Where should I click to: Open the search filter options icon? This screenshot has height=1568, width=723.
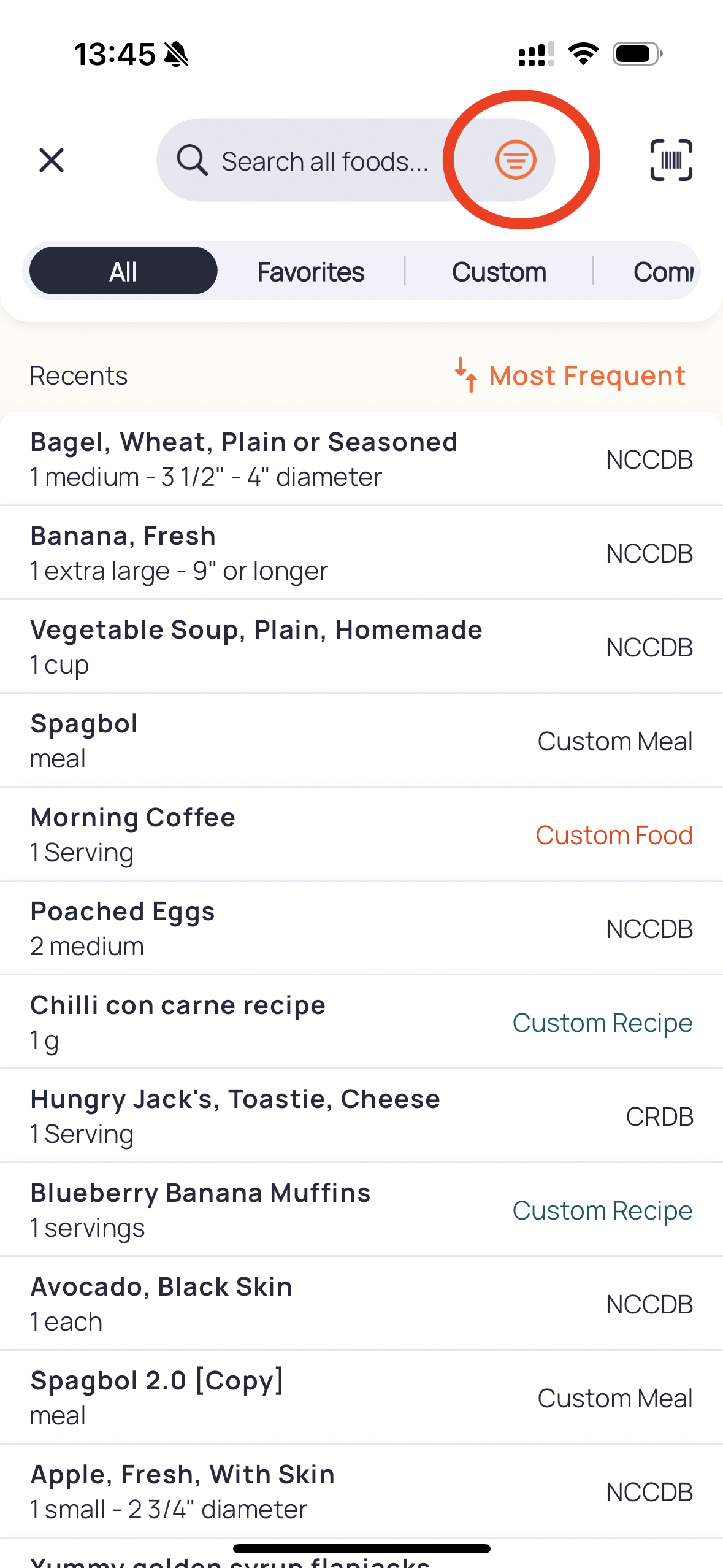516,159
